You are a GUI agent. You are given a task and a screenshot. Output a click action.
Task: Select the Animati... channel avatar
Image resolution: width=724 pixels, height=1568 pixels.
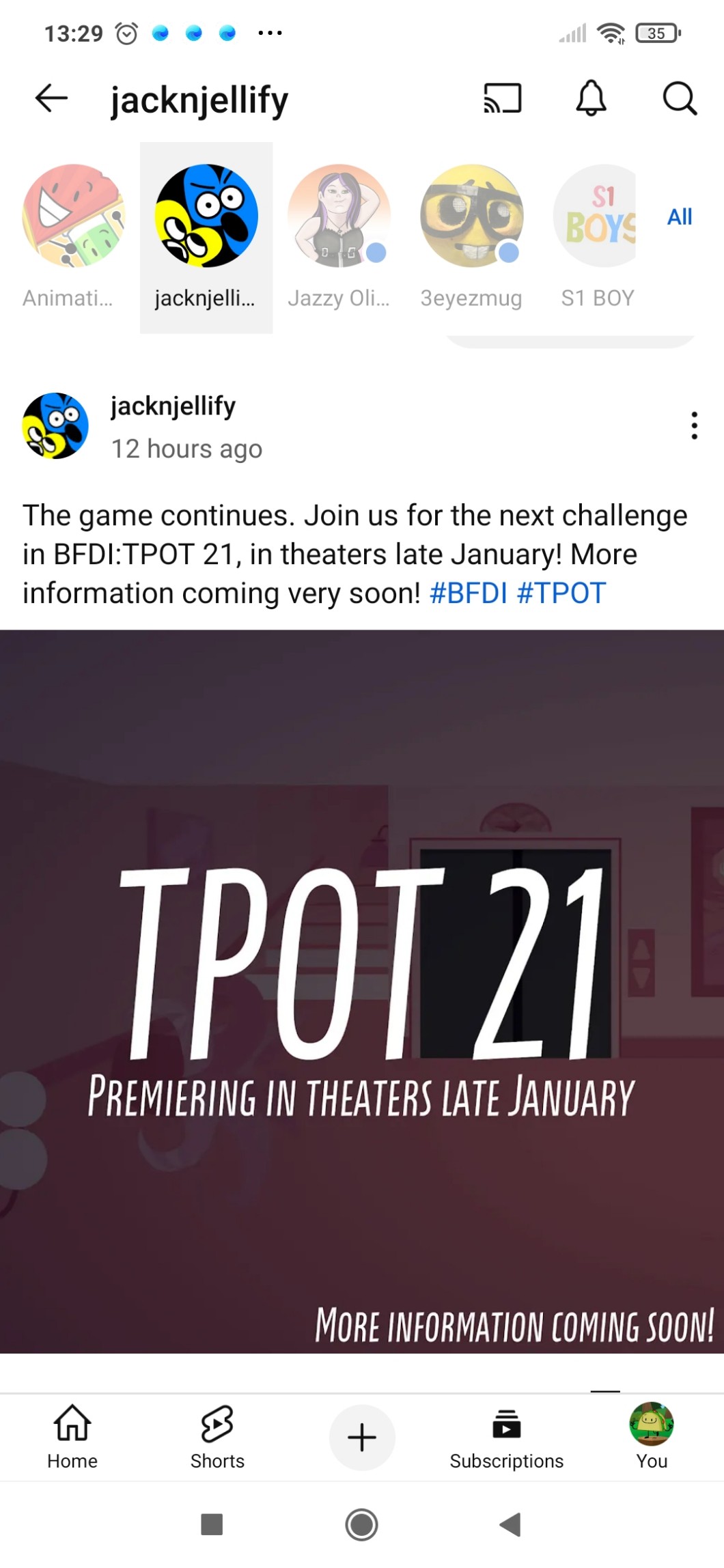[x=73, y=216]
